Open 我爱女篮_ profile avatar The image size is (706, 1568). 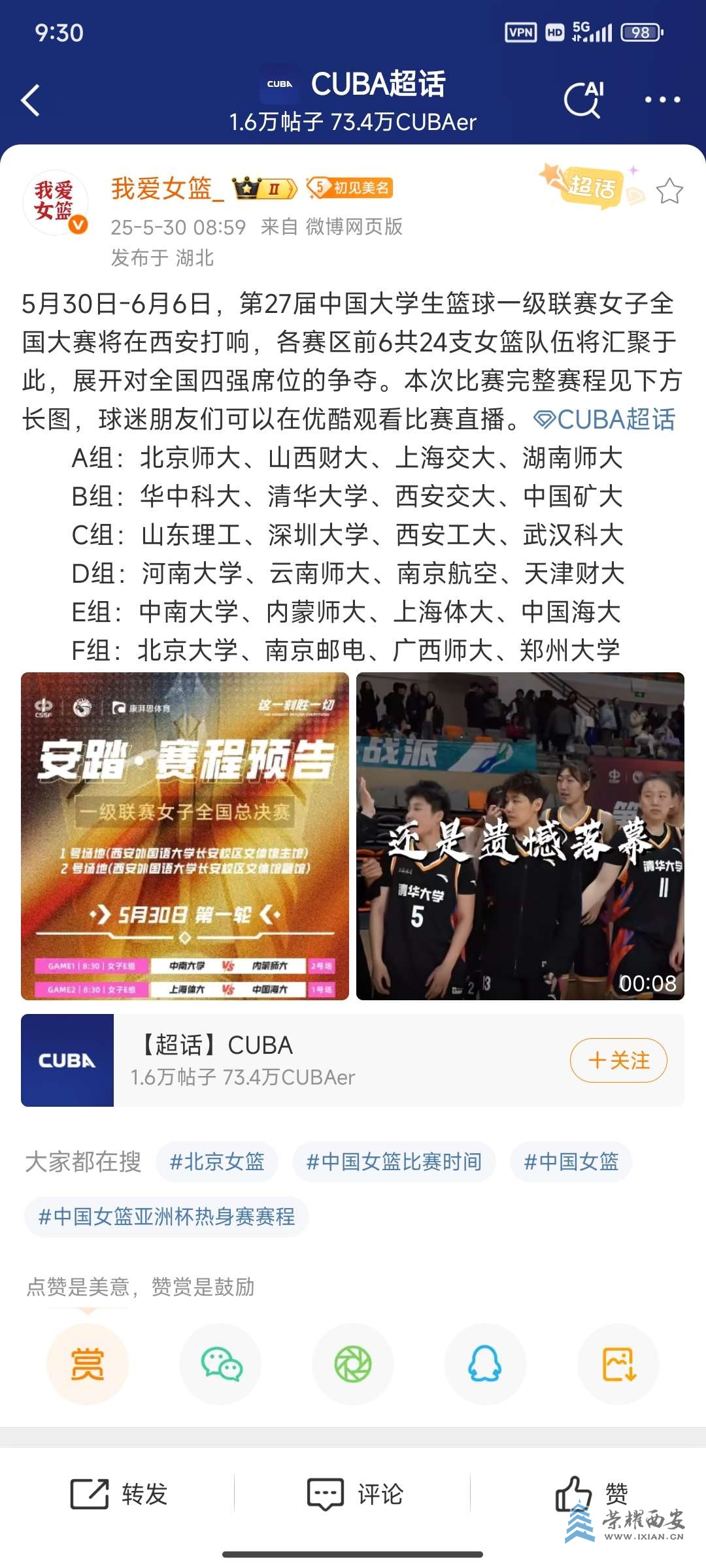click(56, 203)
